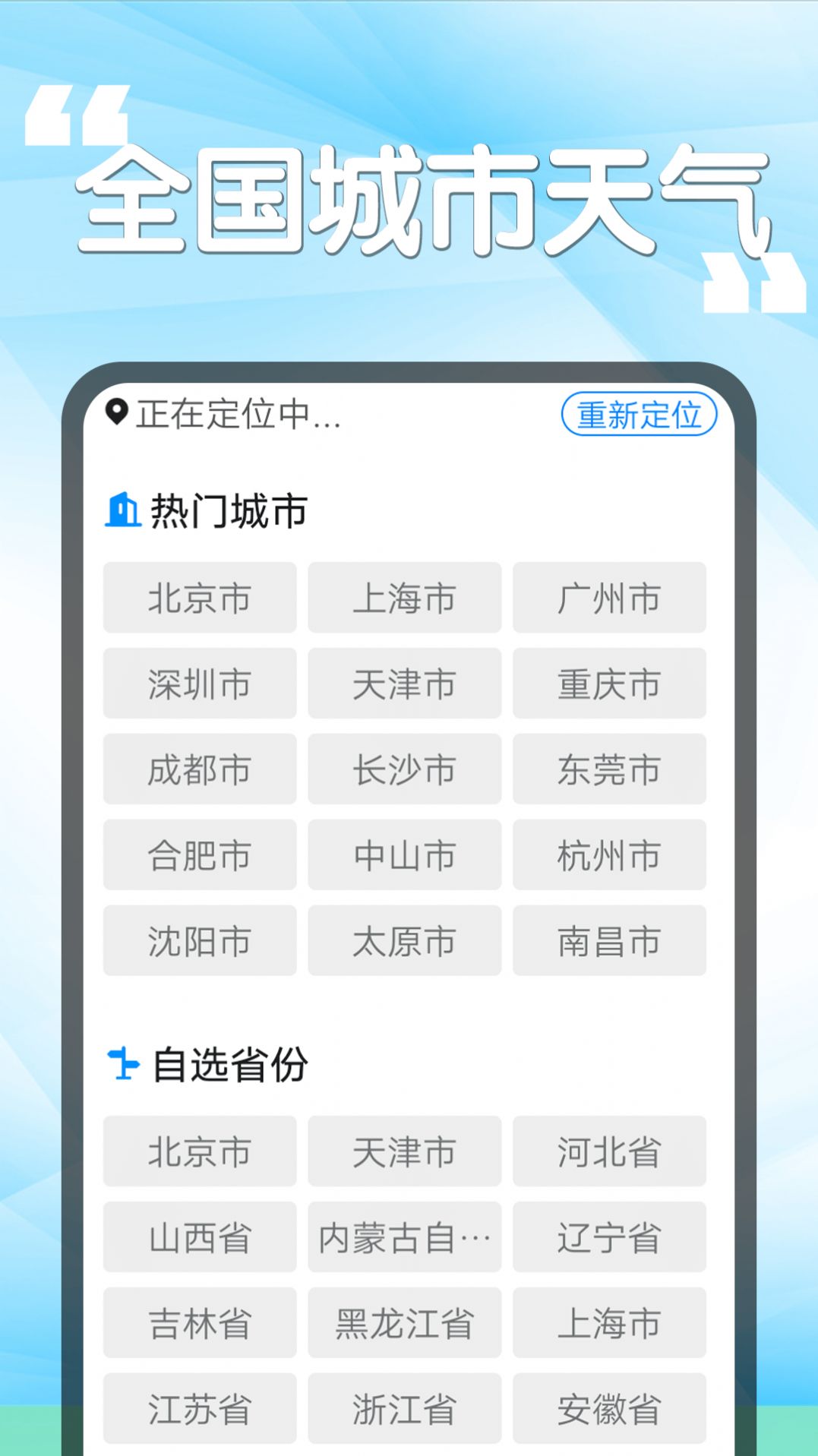Choose 长沙市 in hot cities
The height and width of the screenshot is (1456, 818).
coord(404,770)
